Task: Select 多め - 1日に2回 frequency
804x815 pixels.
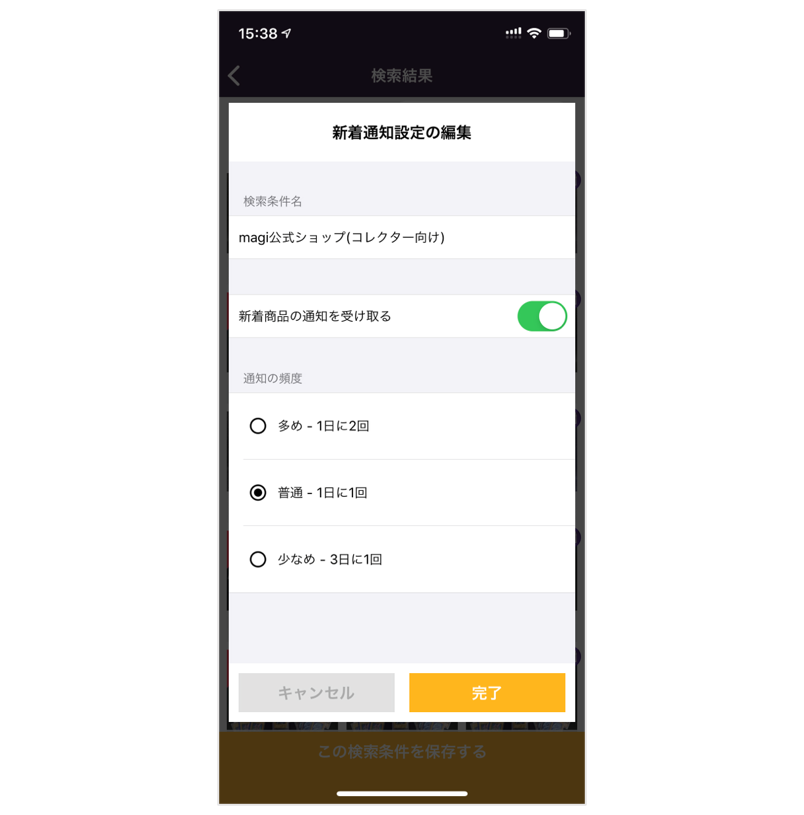Action: 258,426
